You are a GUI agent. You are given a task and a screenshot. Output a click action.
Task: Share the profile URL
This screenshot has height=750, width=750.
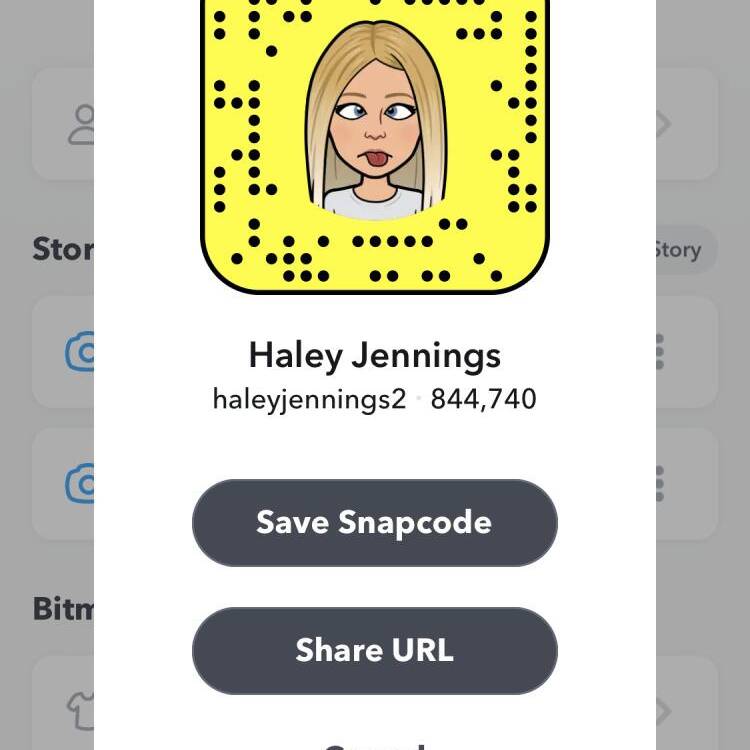[374, 650]
